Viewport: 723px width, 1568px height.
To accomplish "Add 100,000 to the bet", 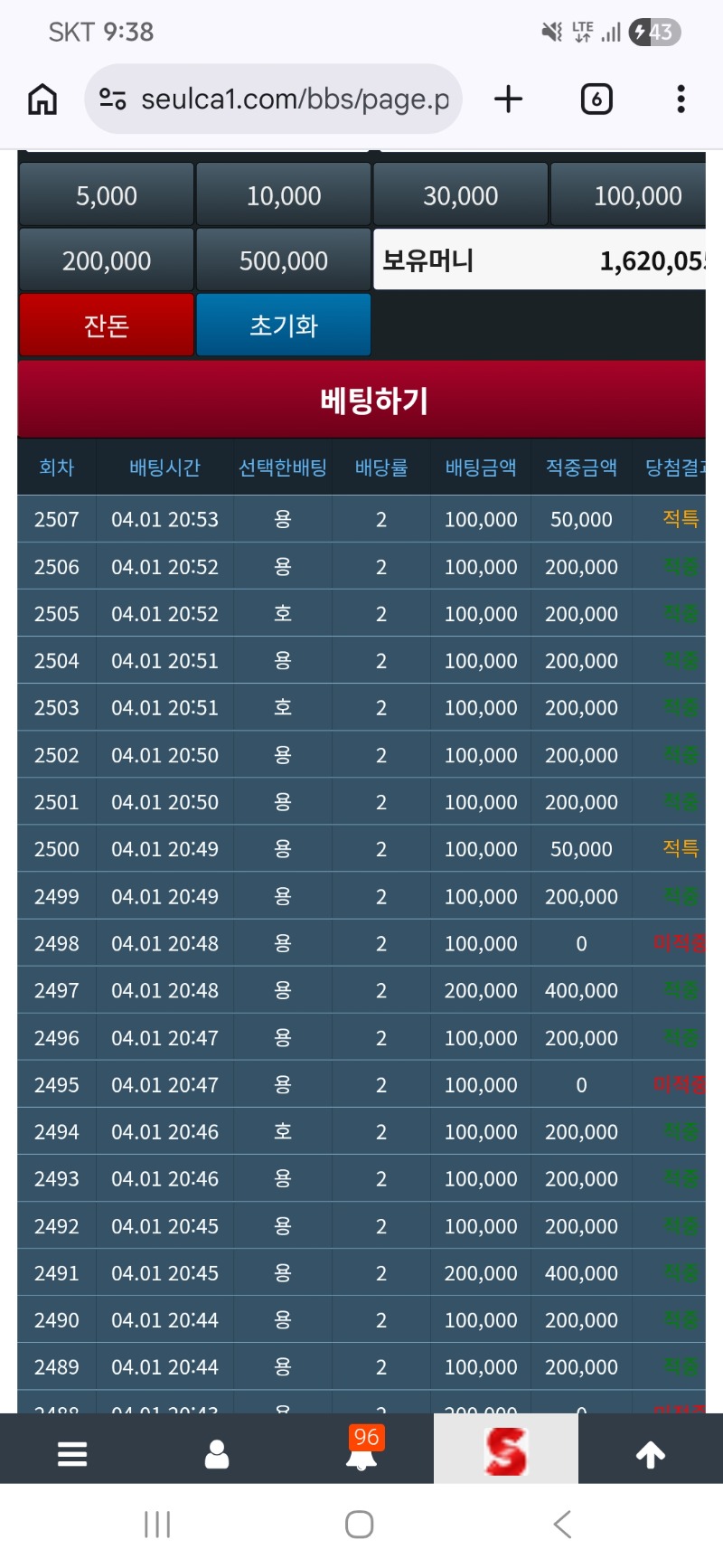I will click(x=633, y=195).
